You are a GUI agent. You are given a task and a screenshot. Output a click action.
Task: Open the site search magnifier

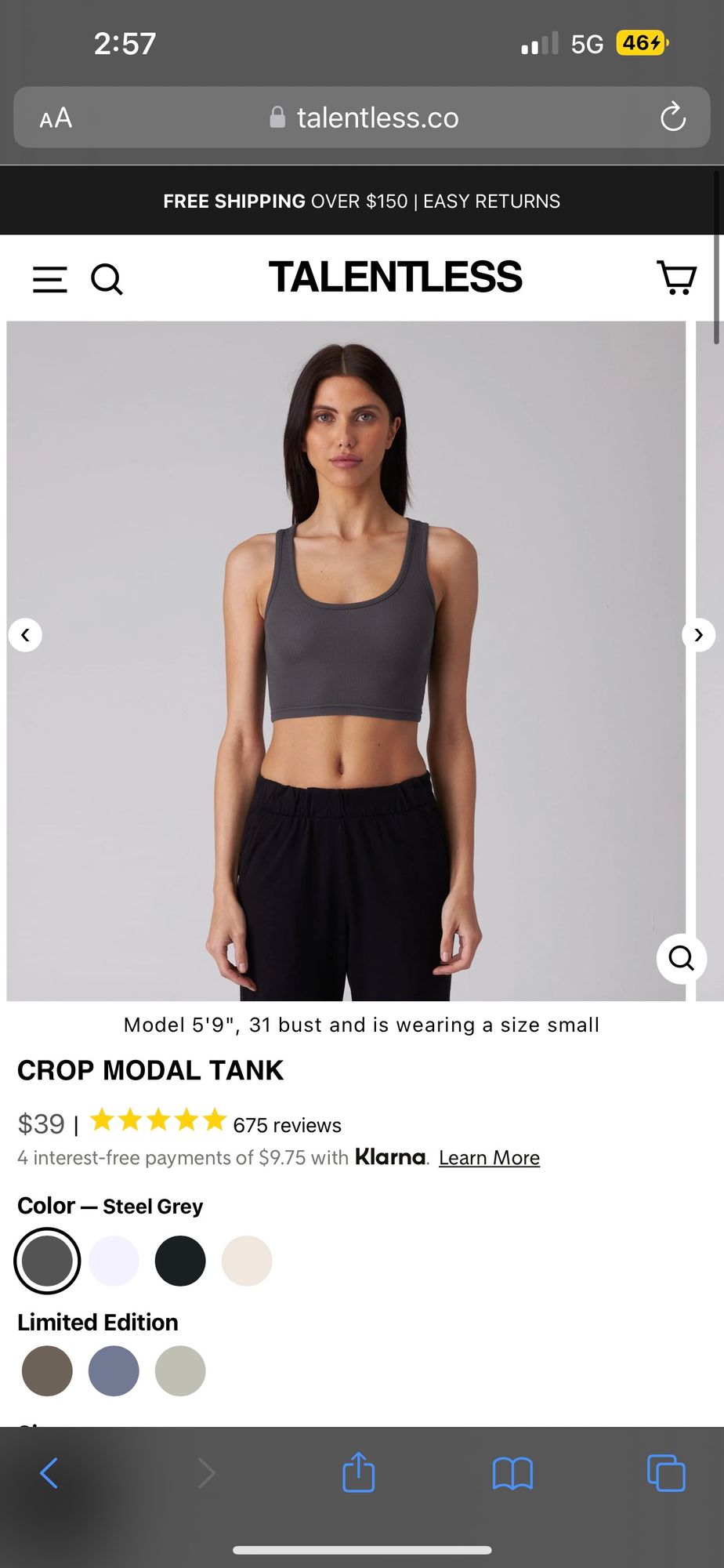pos(107,279)
